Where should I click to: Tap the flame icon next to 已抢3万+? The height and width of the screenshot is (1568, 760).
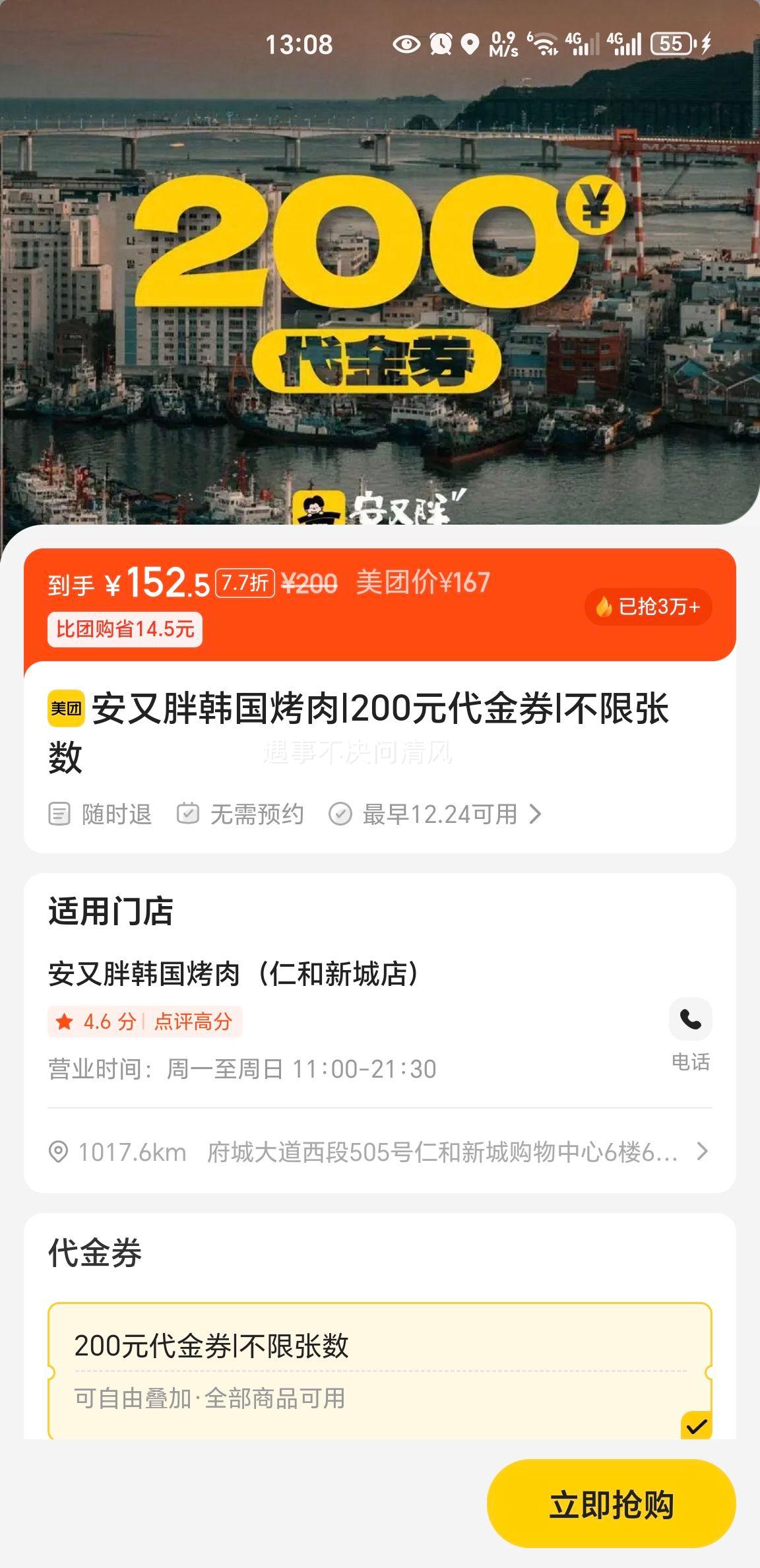(604, 606)
